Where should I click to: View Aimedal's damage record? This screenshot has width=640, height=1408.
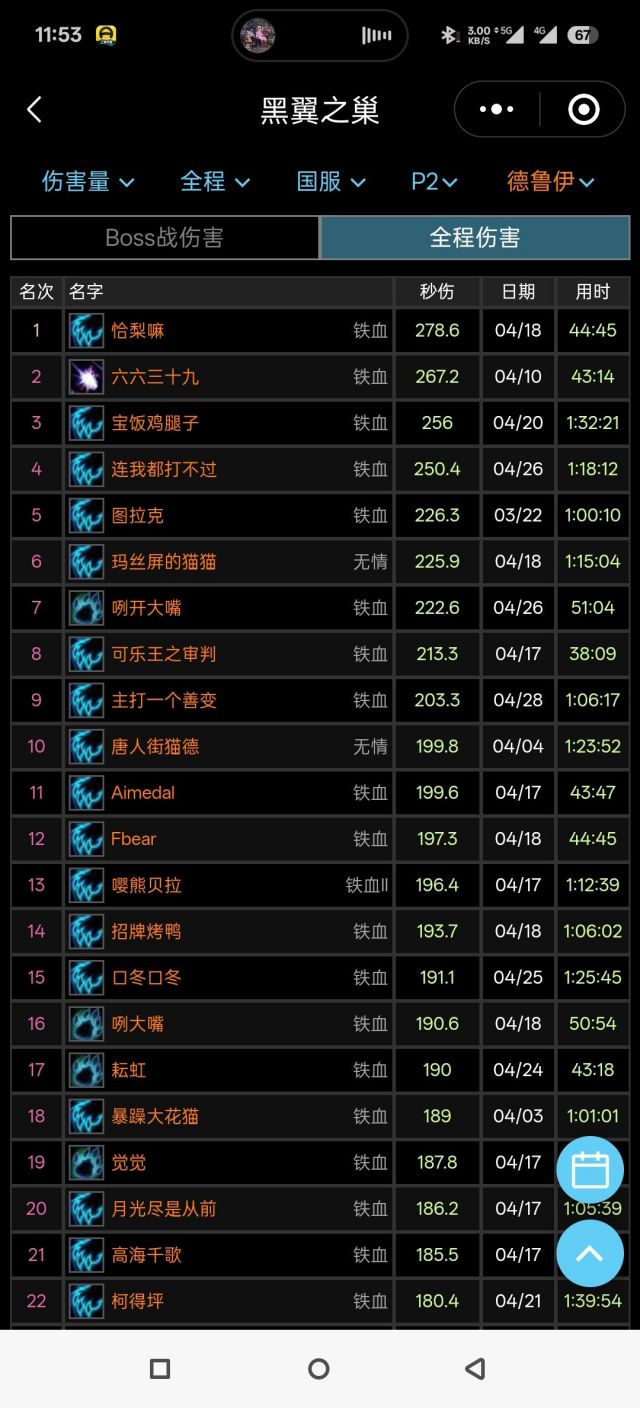[143, 793]
